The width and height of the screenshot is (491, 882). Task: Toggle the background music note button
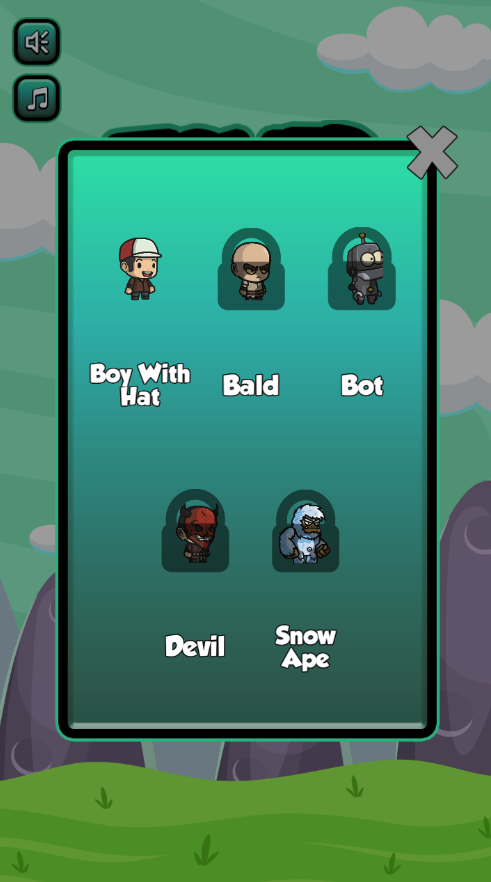tap(37, 98)
